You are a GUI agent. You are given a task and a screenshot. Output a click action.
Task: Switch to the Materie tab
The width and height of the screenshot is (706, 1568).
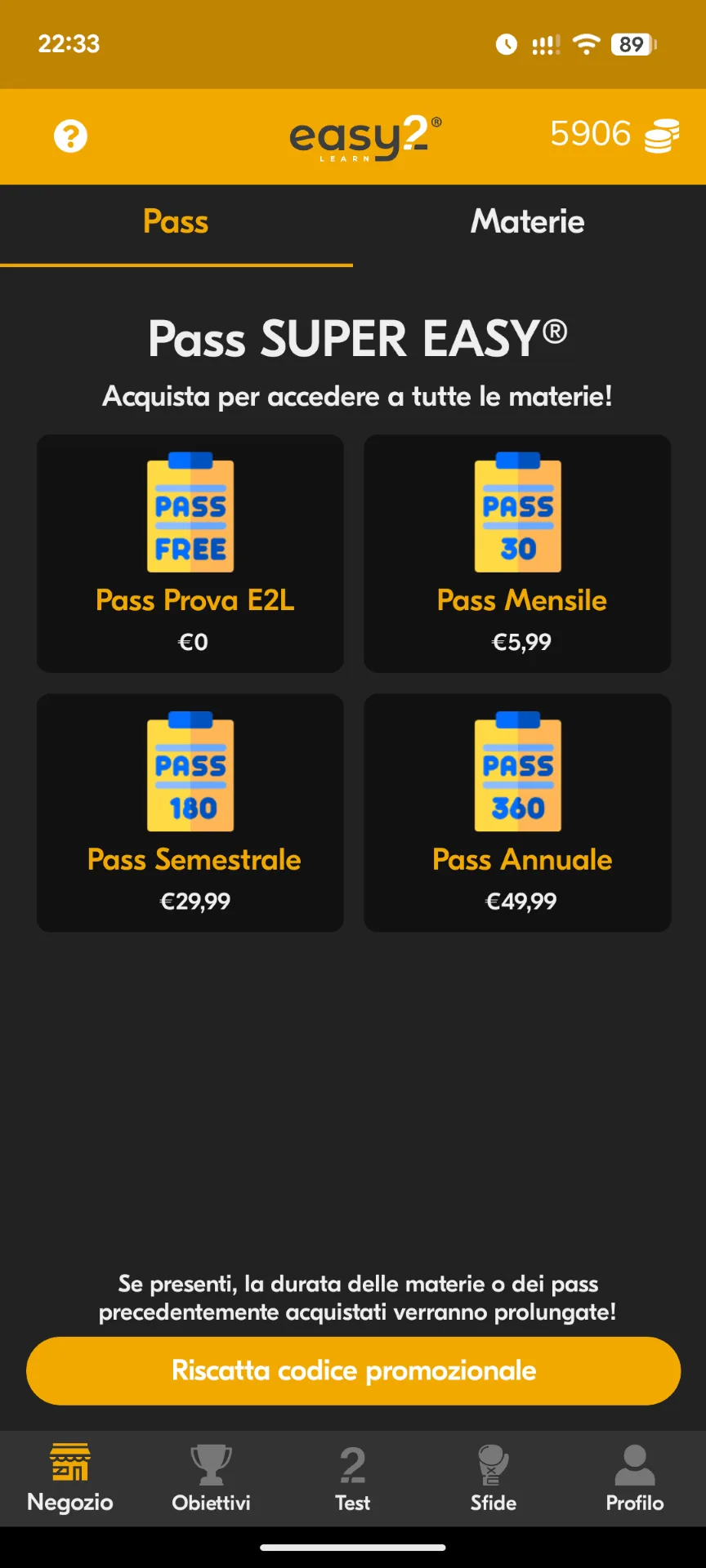527,221
